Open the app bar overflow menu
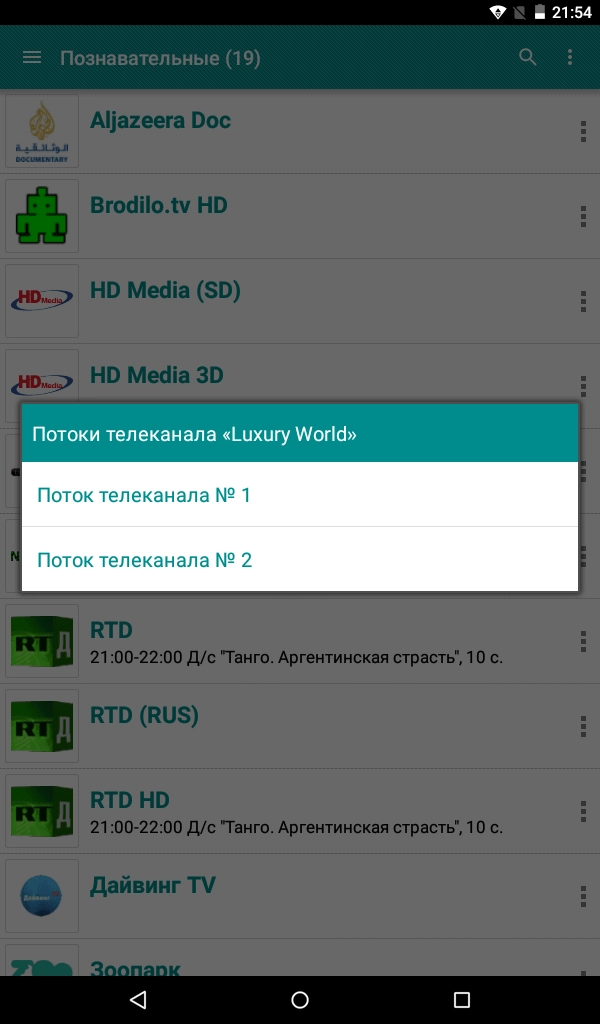 coord(570,57)
